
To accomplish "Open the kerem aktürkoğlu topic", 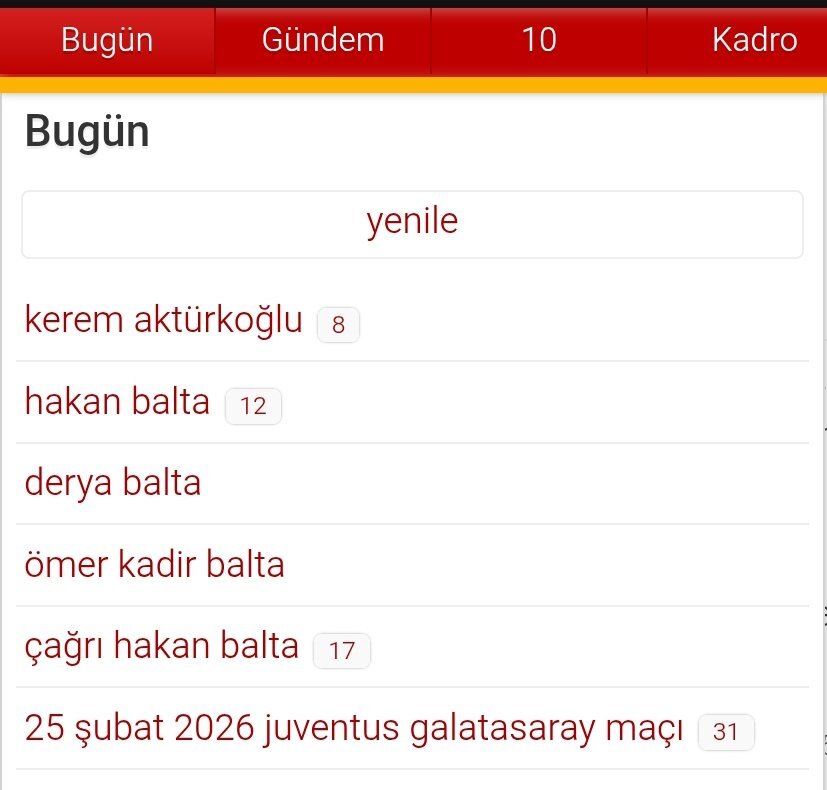I will pos(164,321).
